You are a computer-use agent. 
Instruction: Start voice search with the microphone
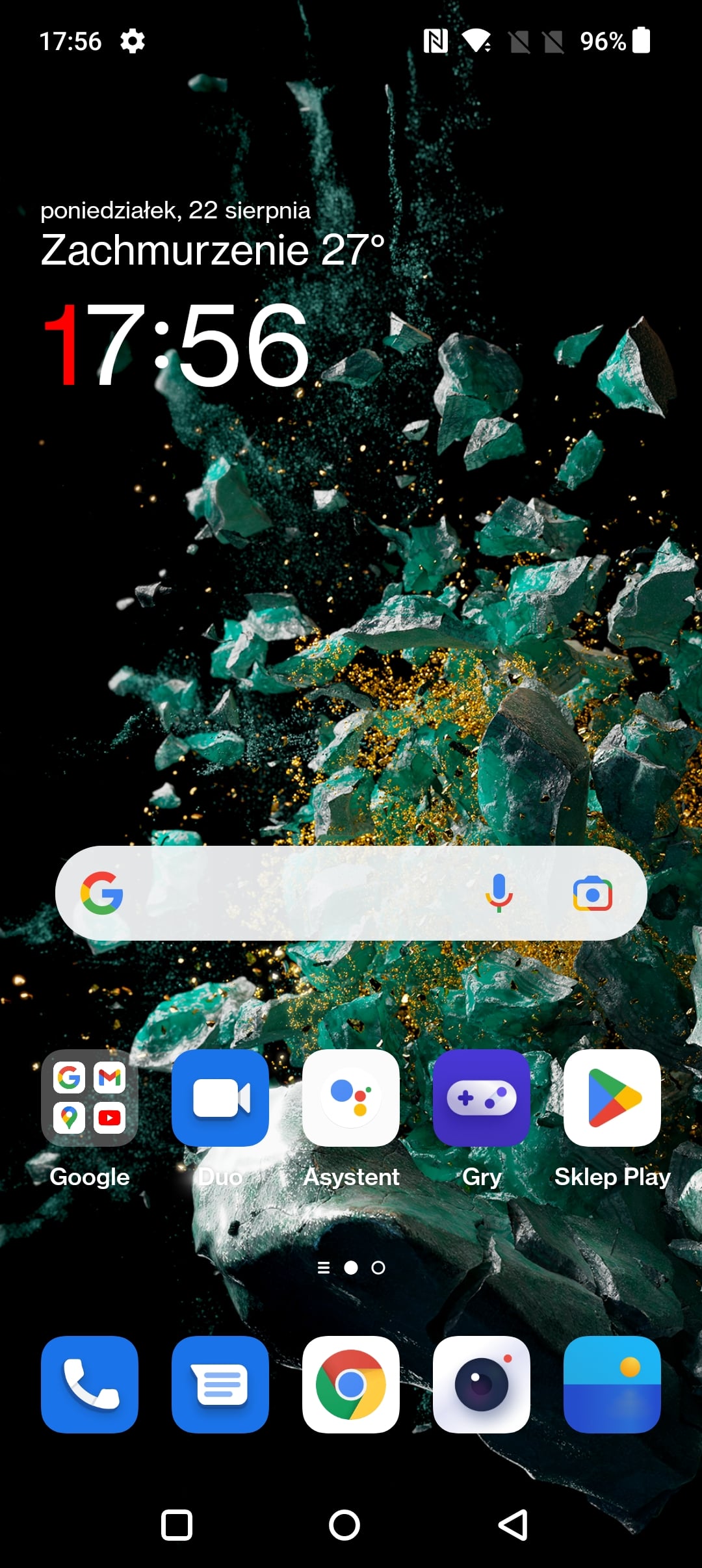pyautogui.click(x=499, y=893)
